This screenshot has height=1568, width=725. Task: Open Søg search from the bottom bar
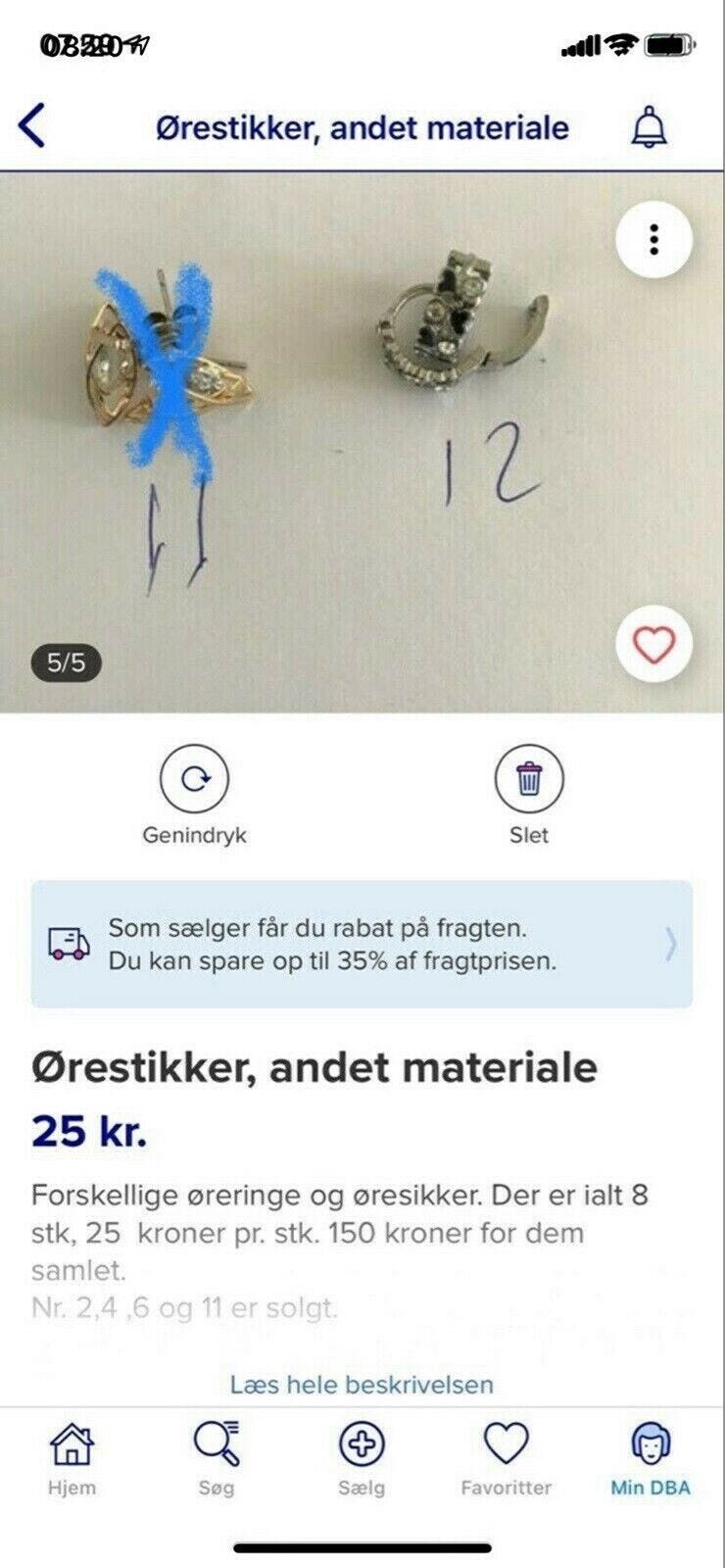tap(217, 1443)
